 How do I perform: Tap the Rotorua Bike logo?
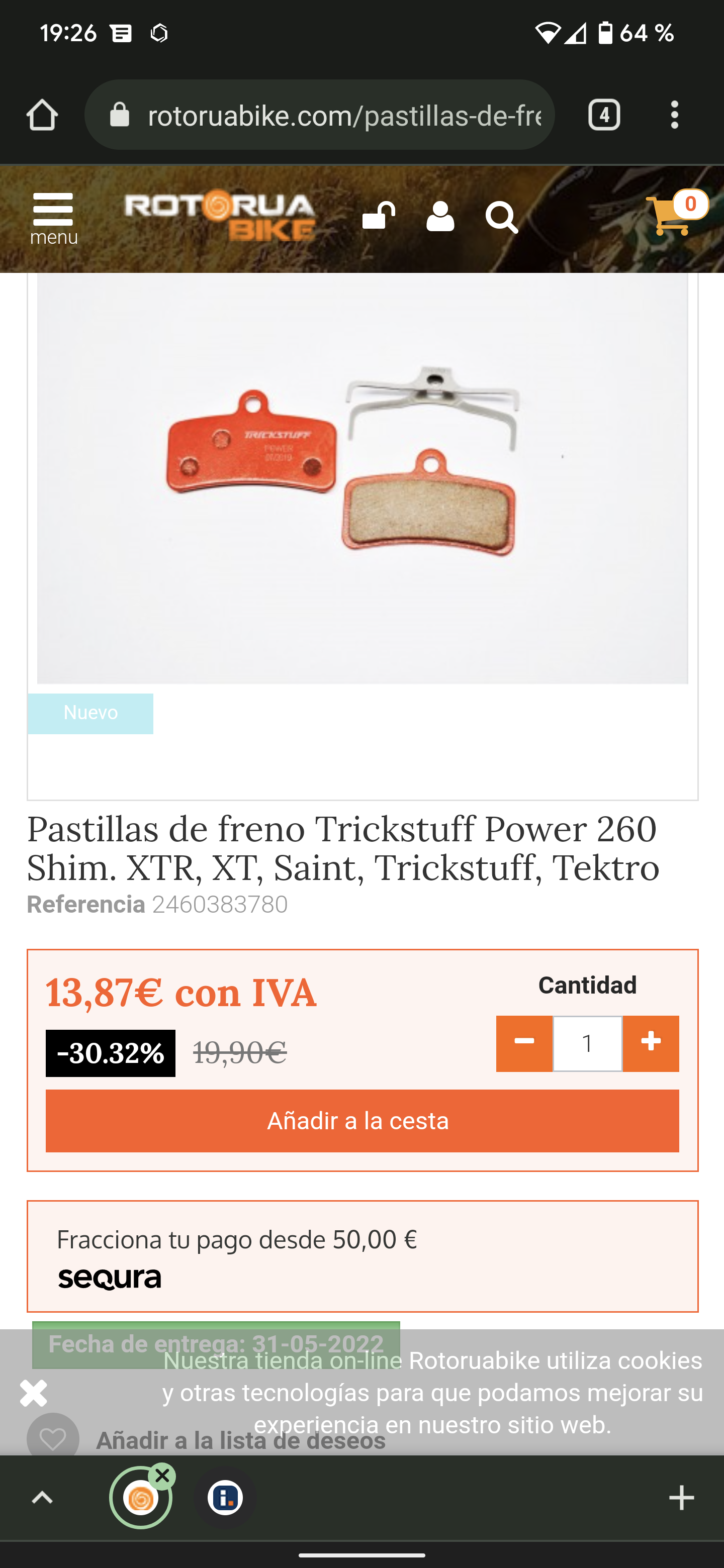(220, 216)
